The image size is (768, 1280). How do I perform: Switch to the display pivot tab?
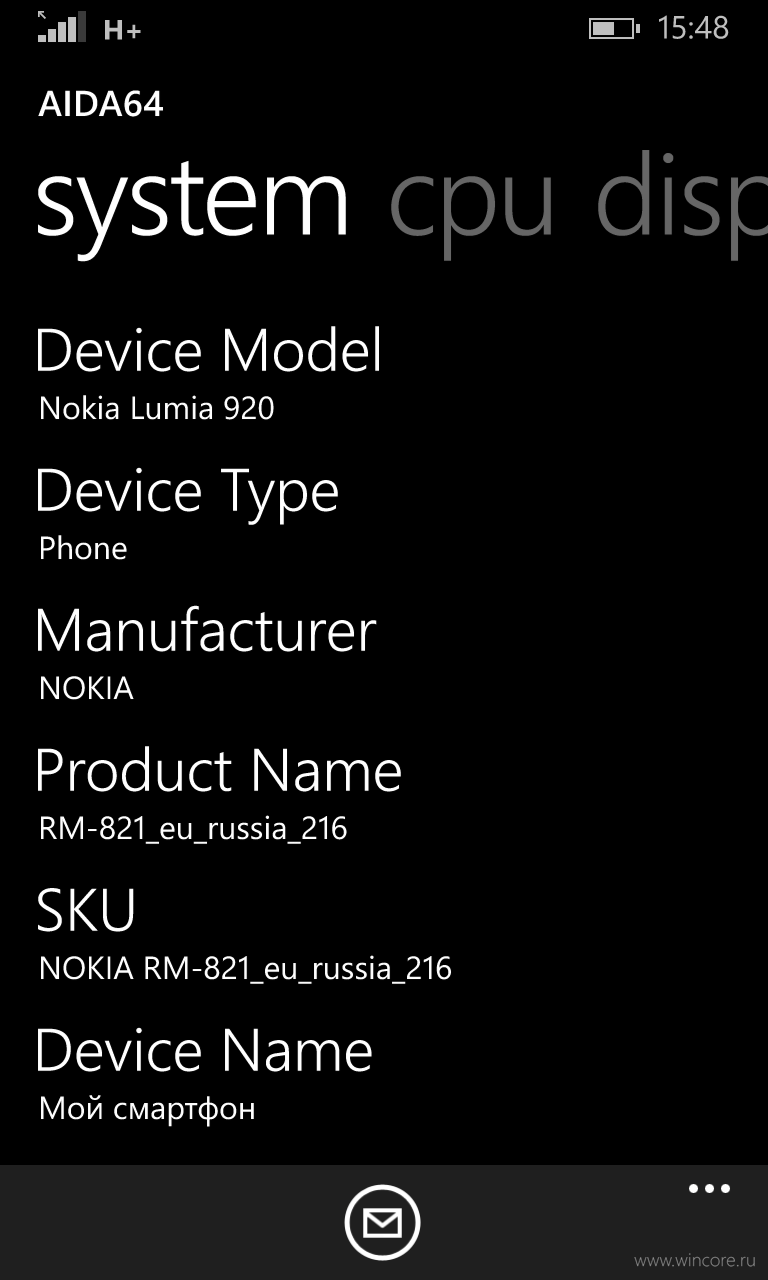682,203
